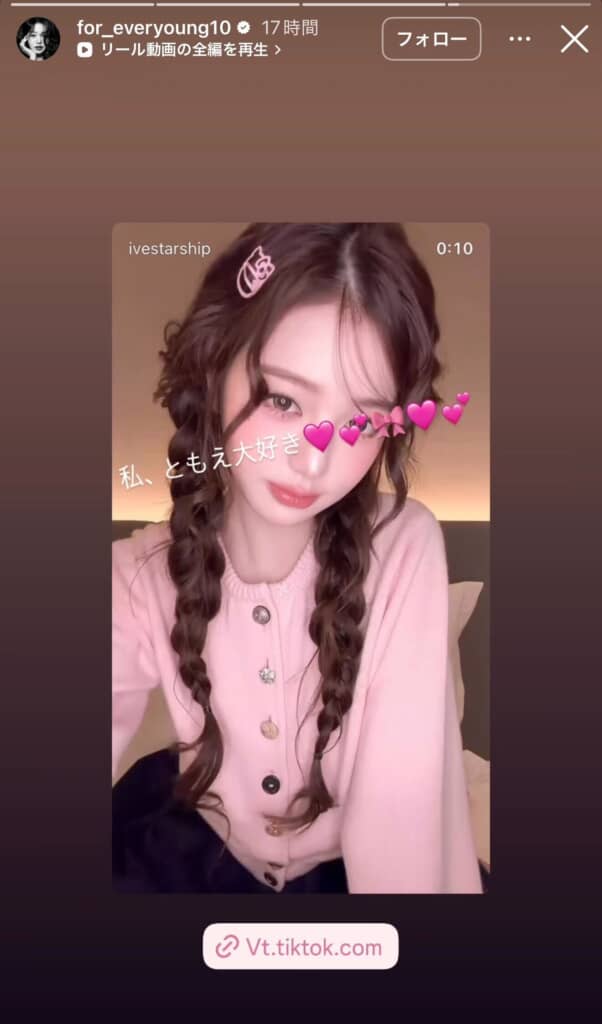Open the three-dot options menu
The width and height of the screenshot is (602, 1024).
point(520,39)
